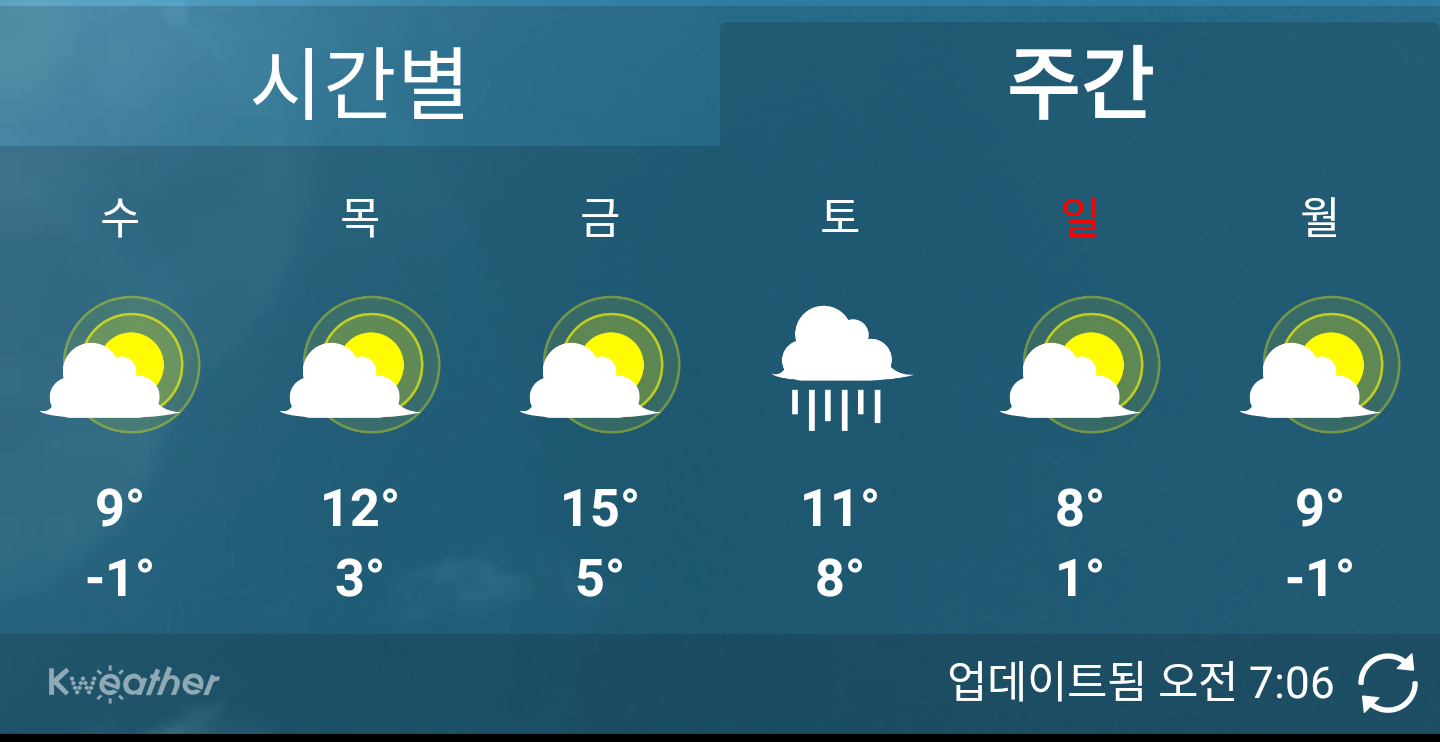Select the 주간 weekly tab
This screenshot has height=742, width=1440.
1080,84
